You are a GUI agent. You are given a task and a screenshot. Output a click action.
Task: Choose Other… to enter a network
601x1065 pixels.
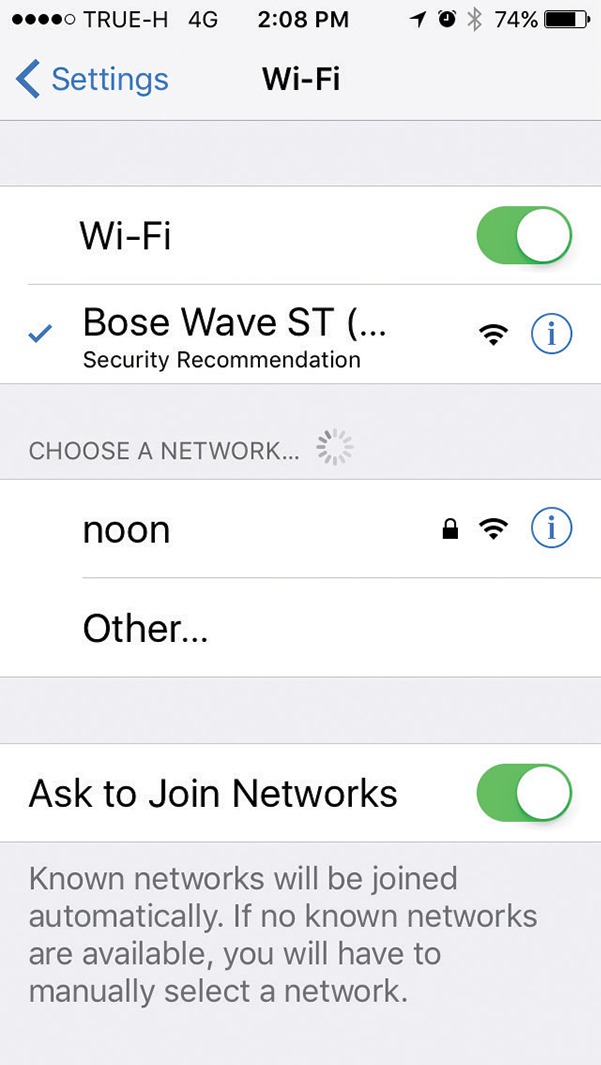pos(146,628)
